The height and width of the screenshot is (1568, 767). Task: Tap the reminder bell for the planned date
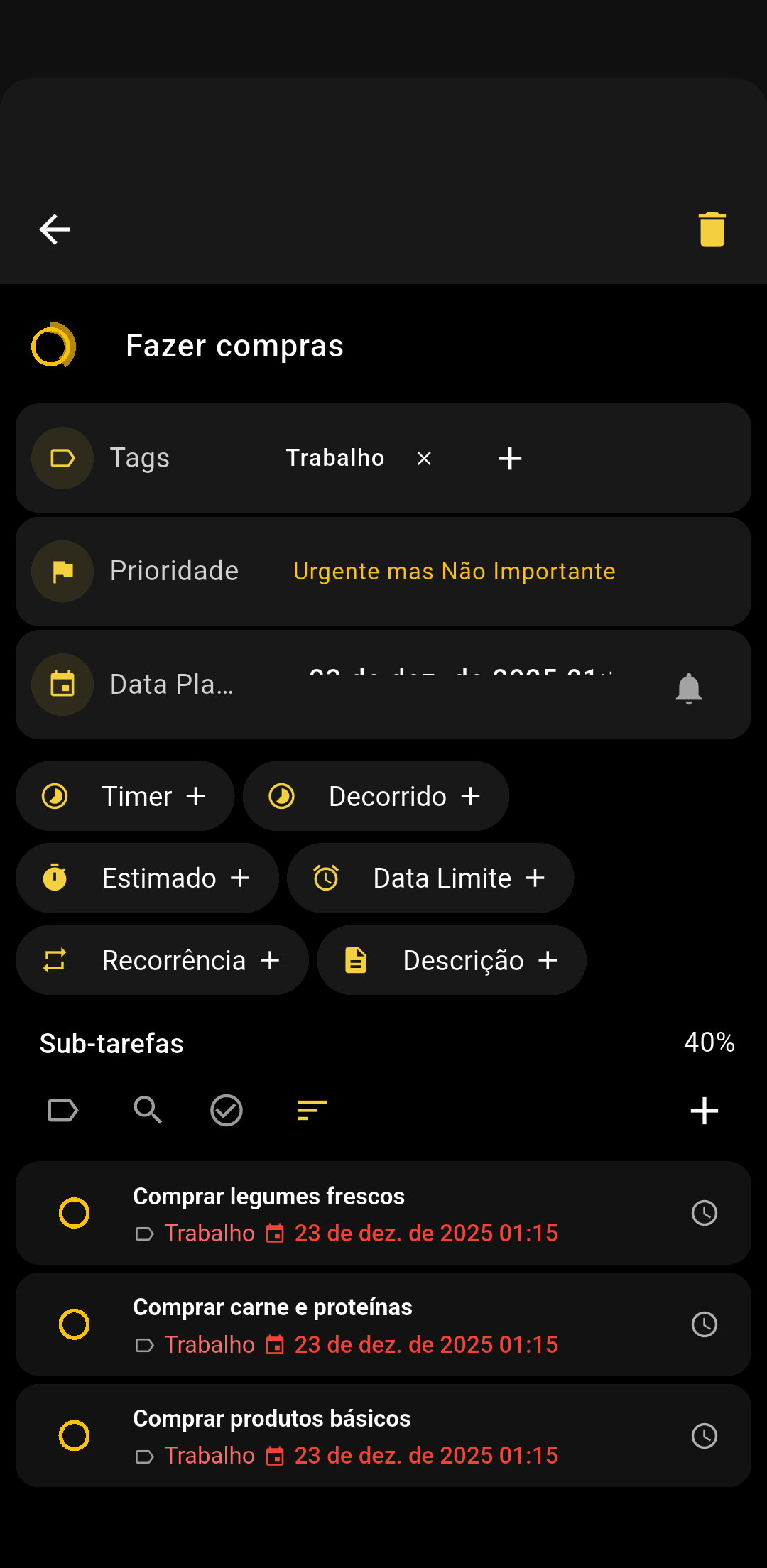688,687
